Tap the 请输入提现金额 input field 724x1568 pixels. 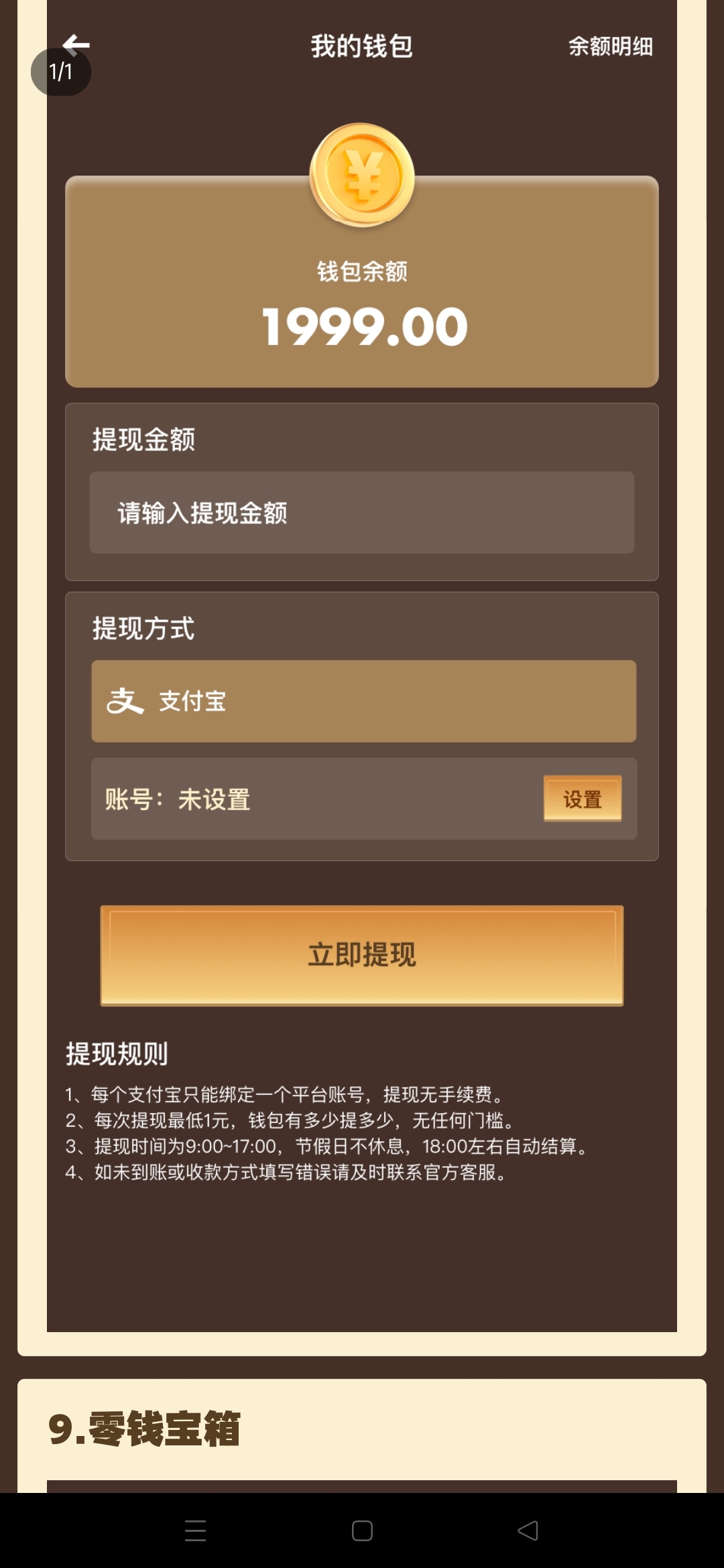(x=362, y=513)
